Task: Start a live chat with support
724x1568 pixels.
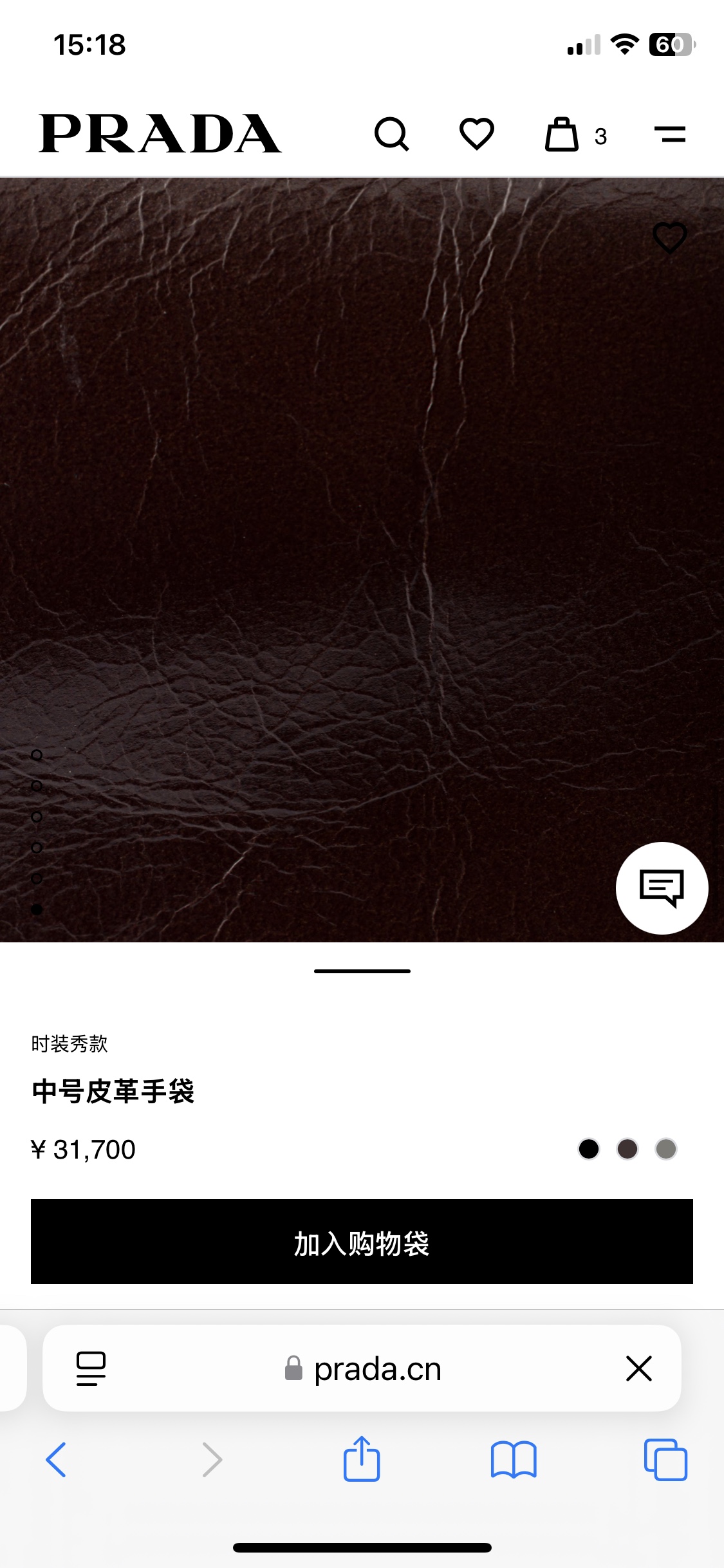Action: point(662,888)
